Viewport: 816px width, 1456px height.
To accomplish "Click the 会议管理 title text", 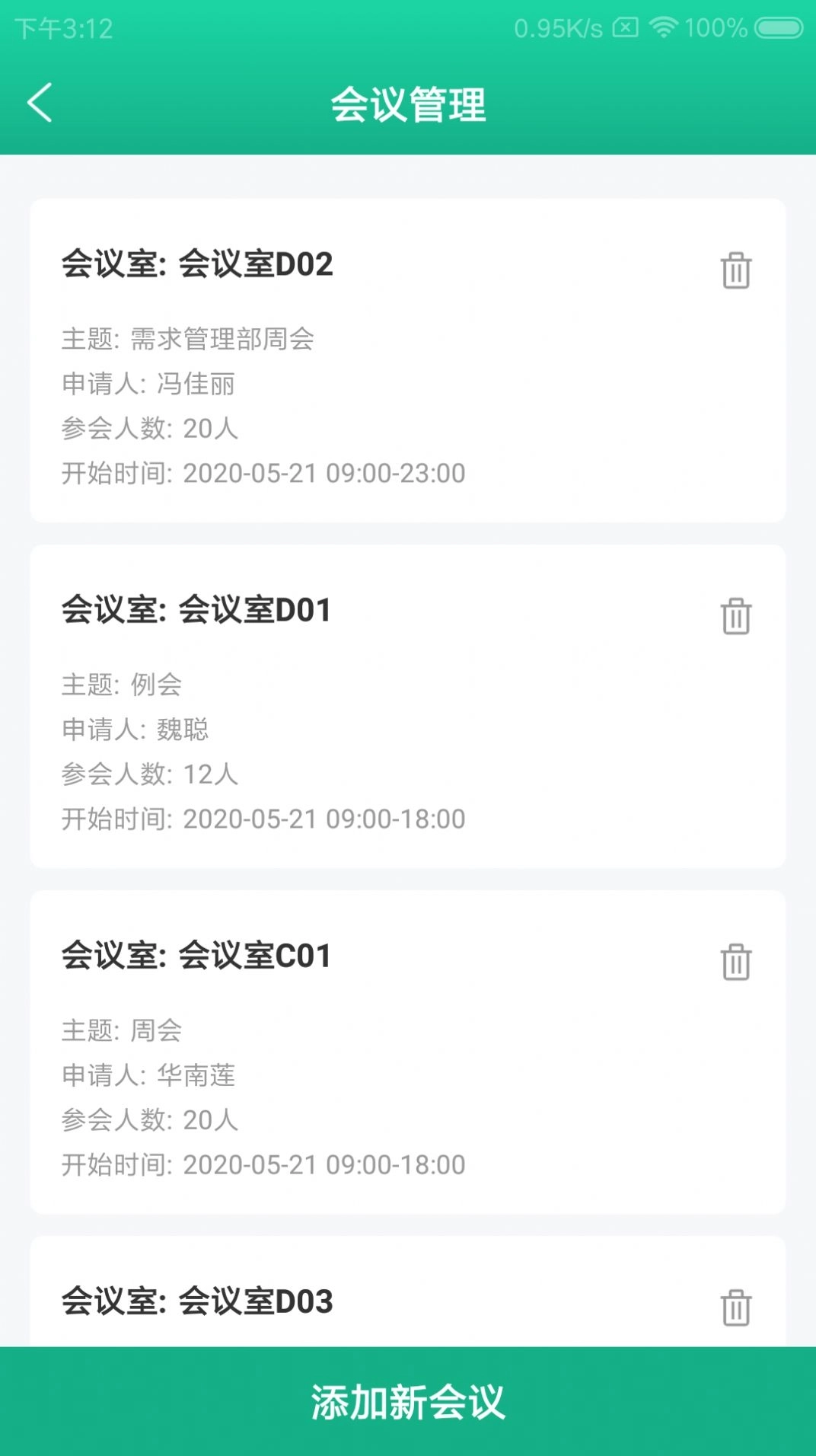I will 408,106.
